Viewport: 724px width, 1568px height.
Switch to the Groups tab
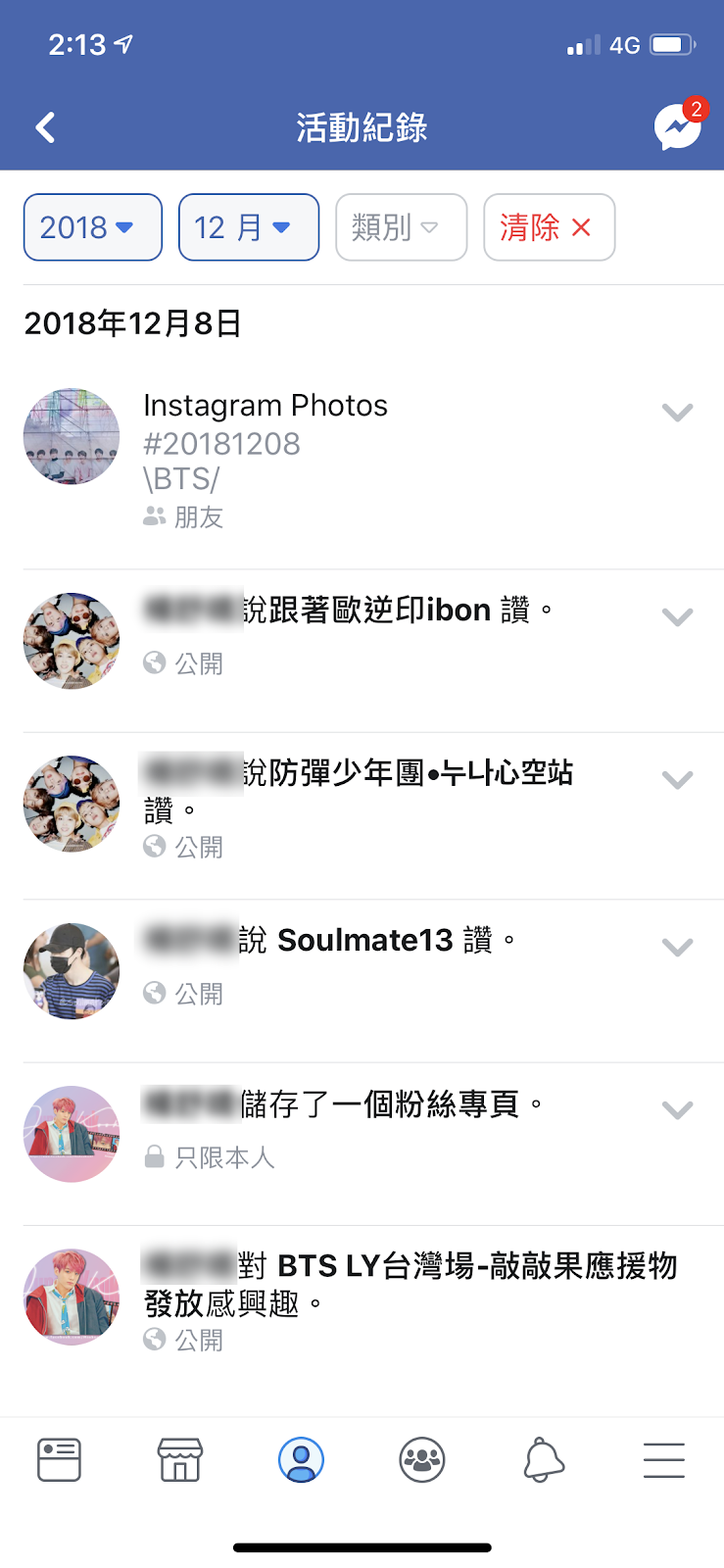coord(422,1460)
